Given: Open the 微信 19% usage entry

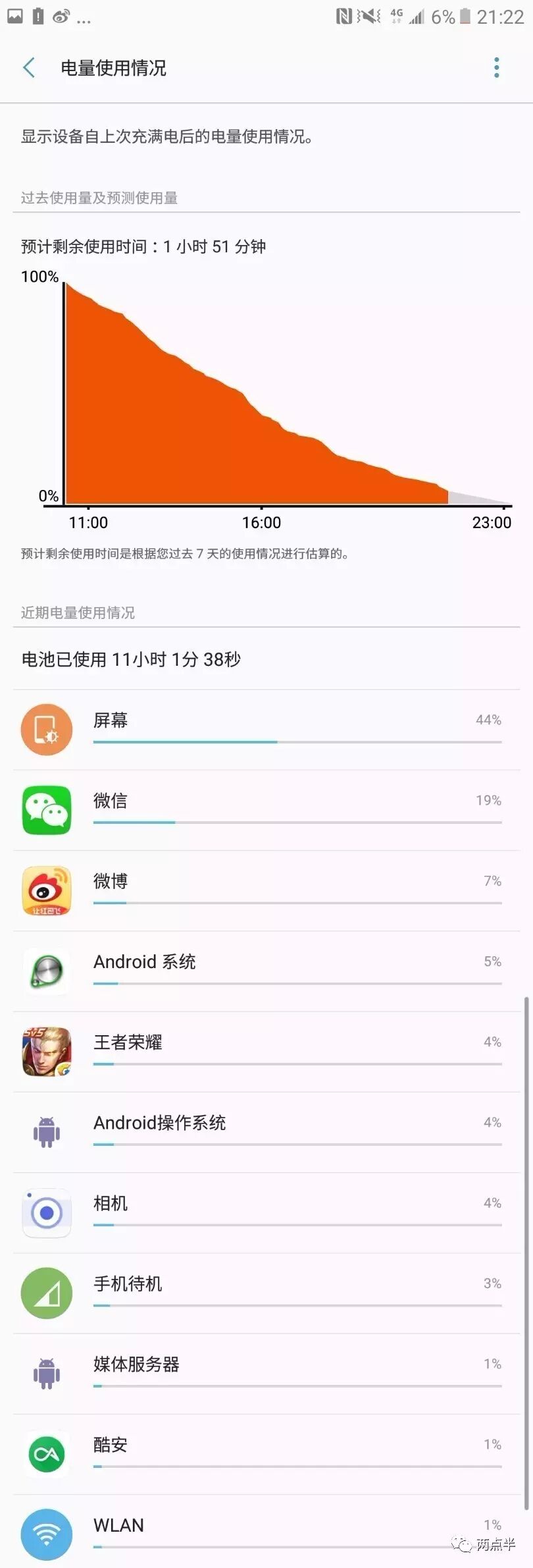Looking at the screenshot, I should [263, 810].
